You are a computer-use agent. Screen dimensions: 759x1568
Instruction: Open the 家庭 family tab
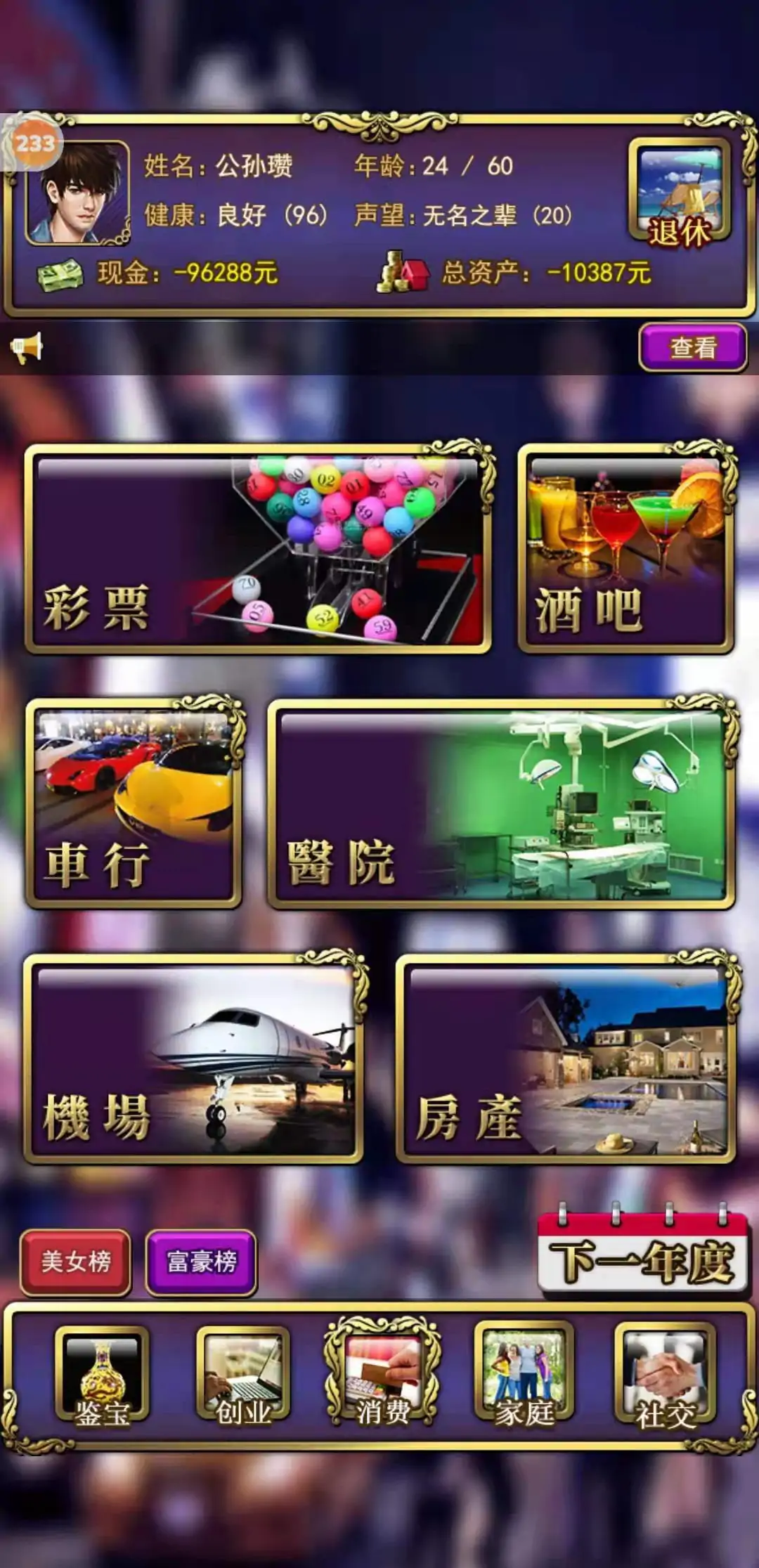click(524, 1377)
